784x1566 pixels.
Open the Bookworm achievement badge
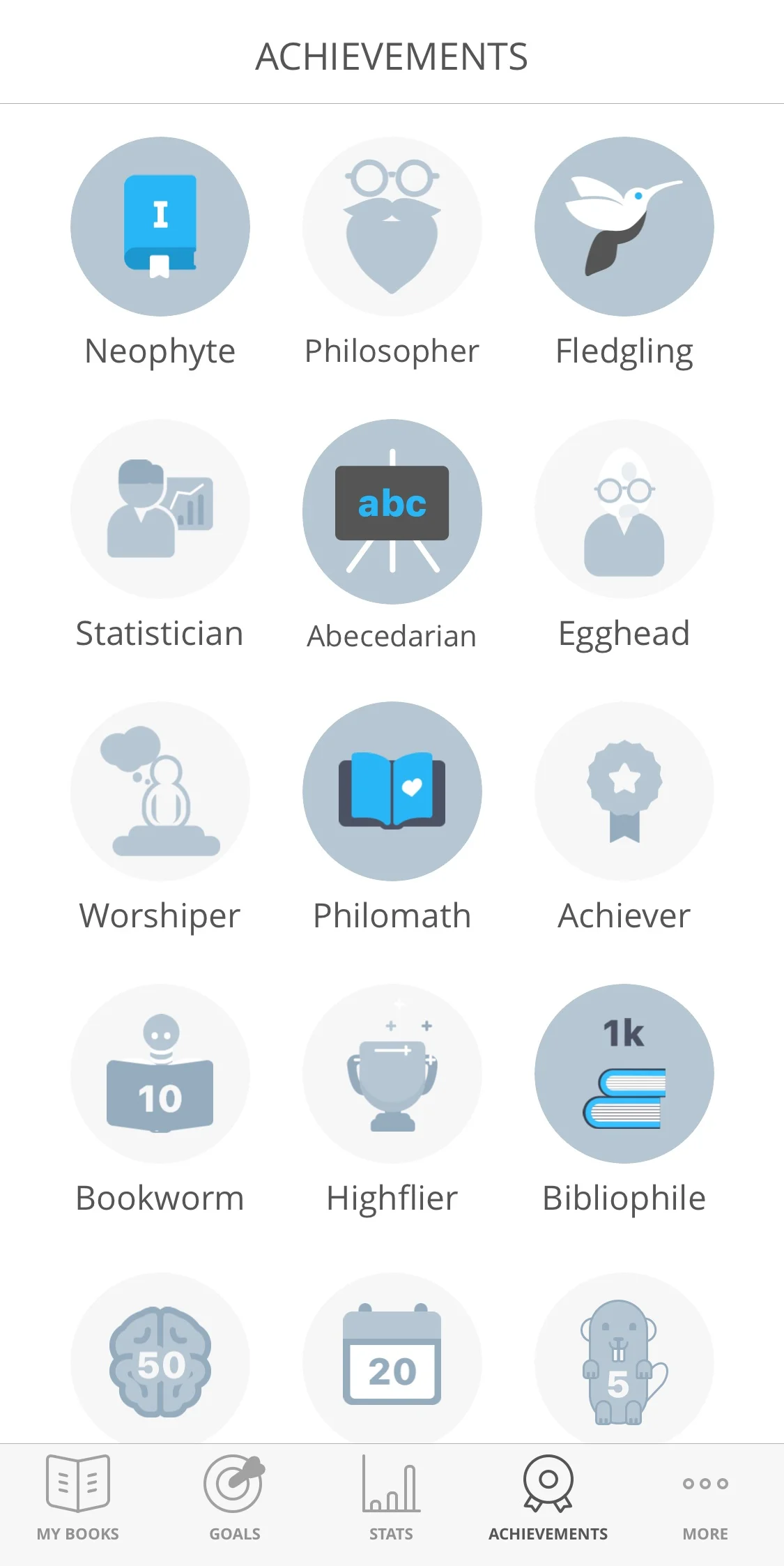click(160, 1074)
